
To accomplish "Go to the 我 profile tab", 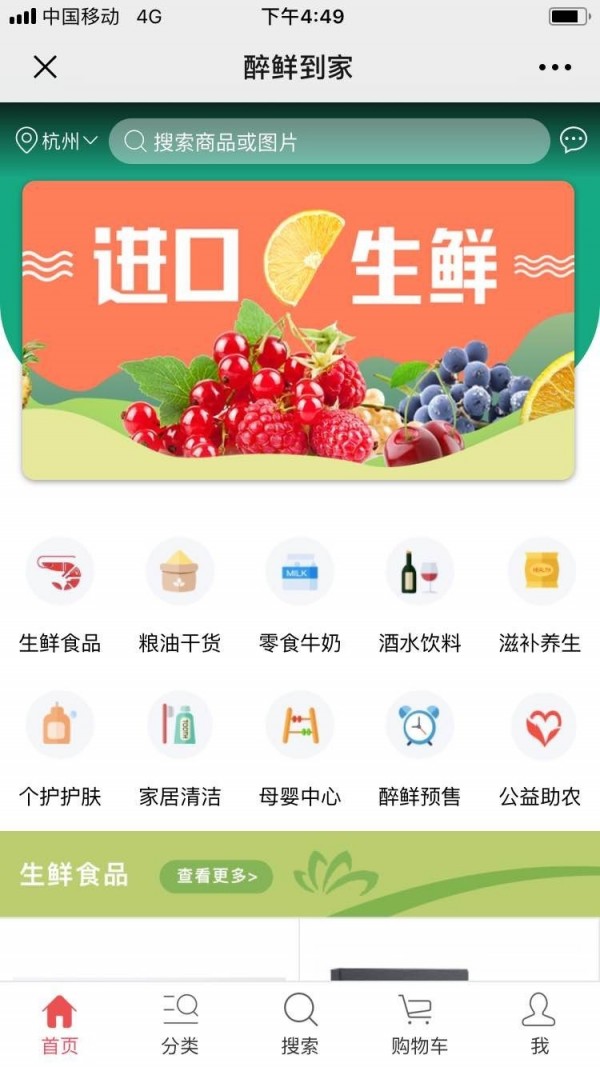I will [539, 1024].
